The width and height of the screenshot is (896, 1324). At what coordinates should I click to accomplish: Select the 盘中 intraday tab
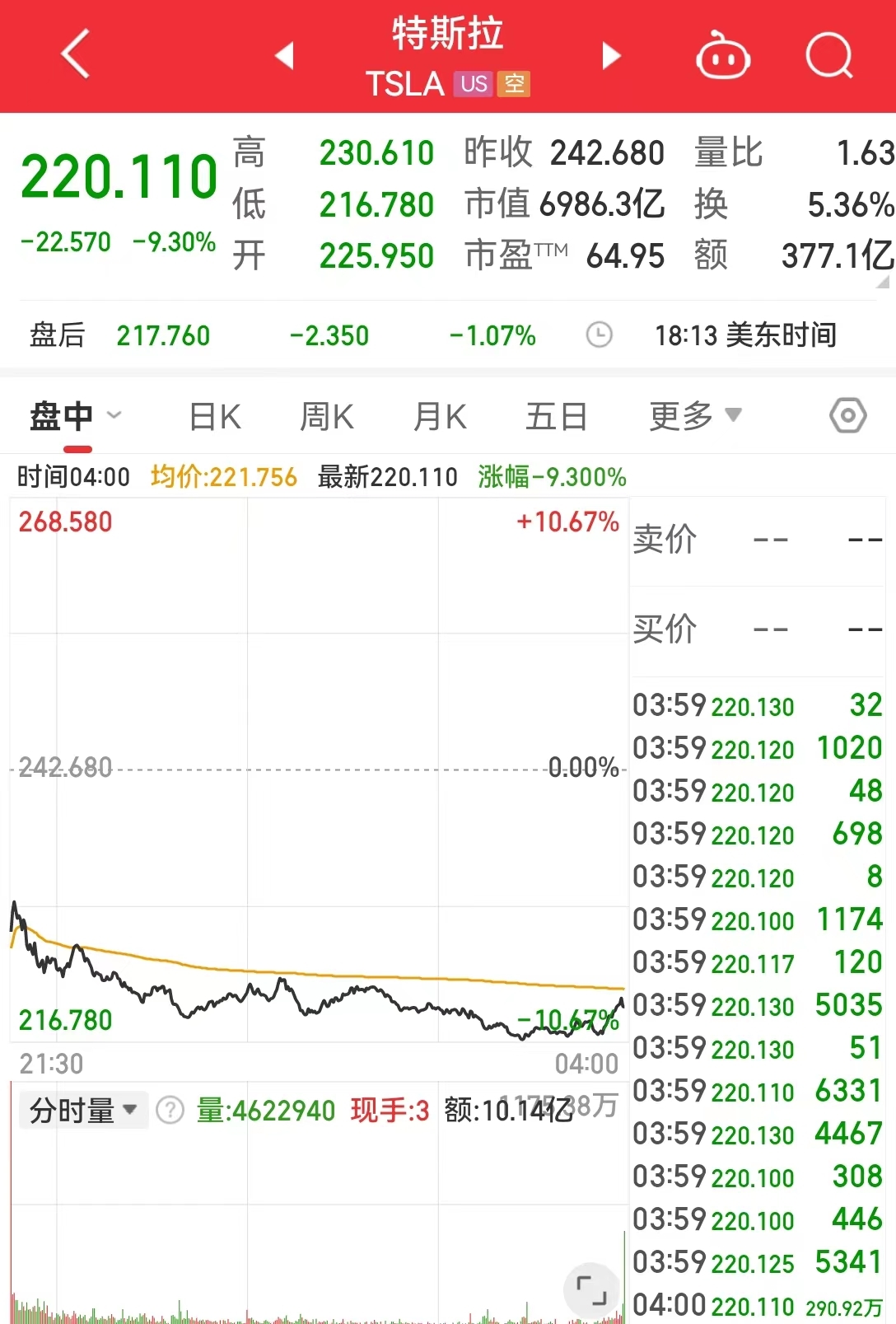[x=76, y=417]
